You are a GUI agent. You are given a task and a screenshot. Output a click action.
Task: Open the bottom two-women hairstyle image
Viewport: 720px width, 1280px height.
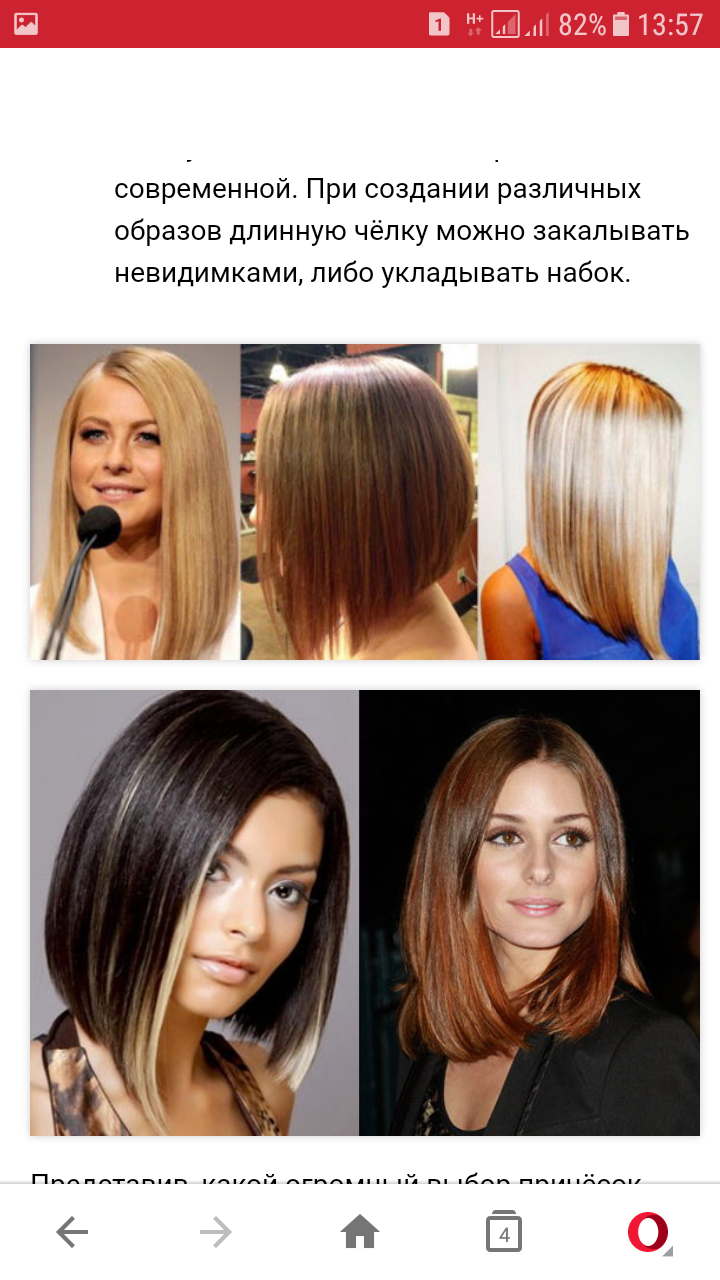pyautogui.click(x=365, y=912)
